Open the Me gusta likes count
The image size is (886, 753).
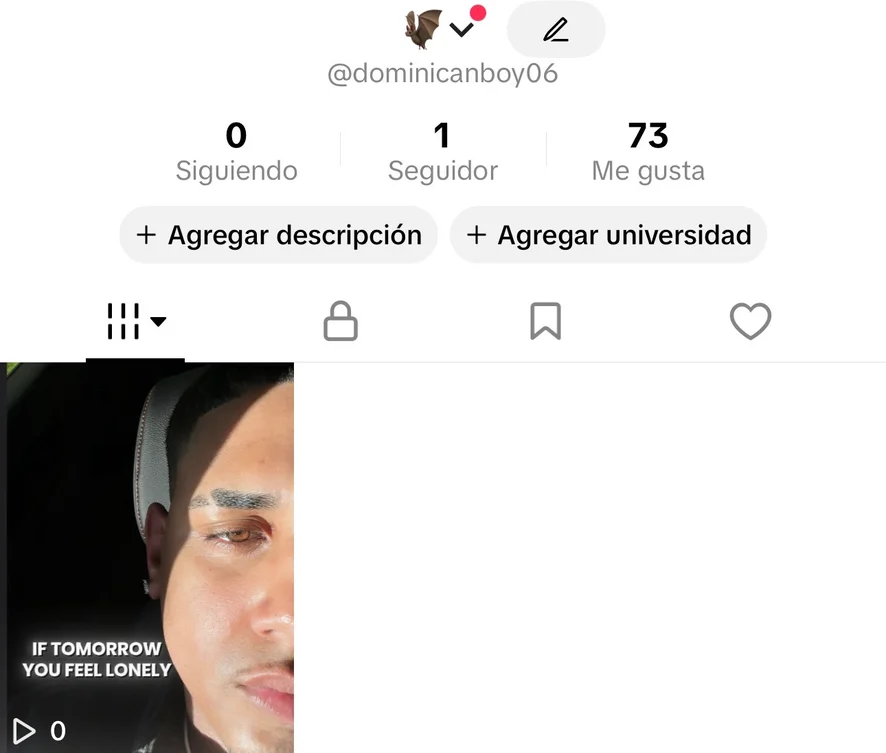(648, 152)
